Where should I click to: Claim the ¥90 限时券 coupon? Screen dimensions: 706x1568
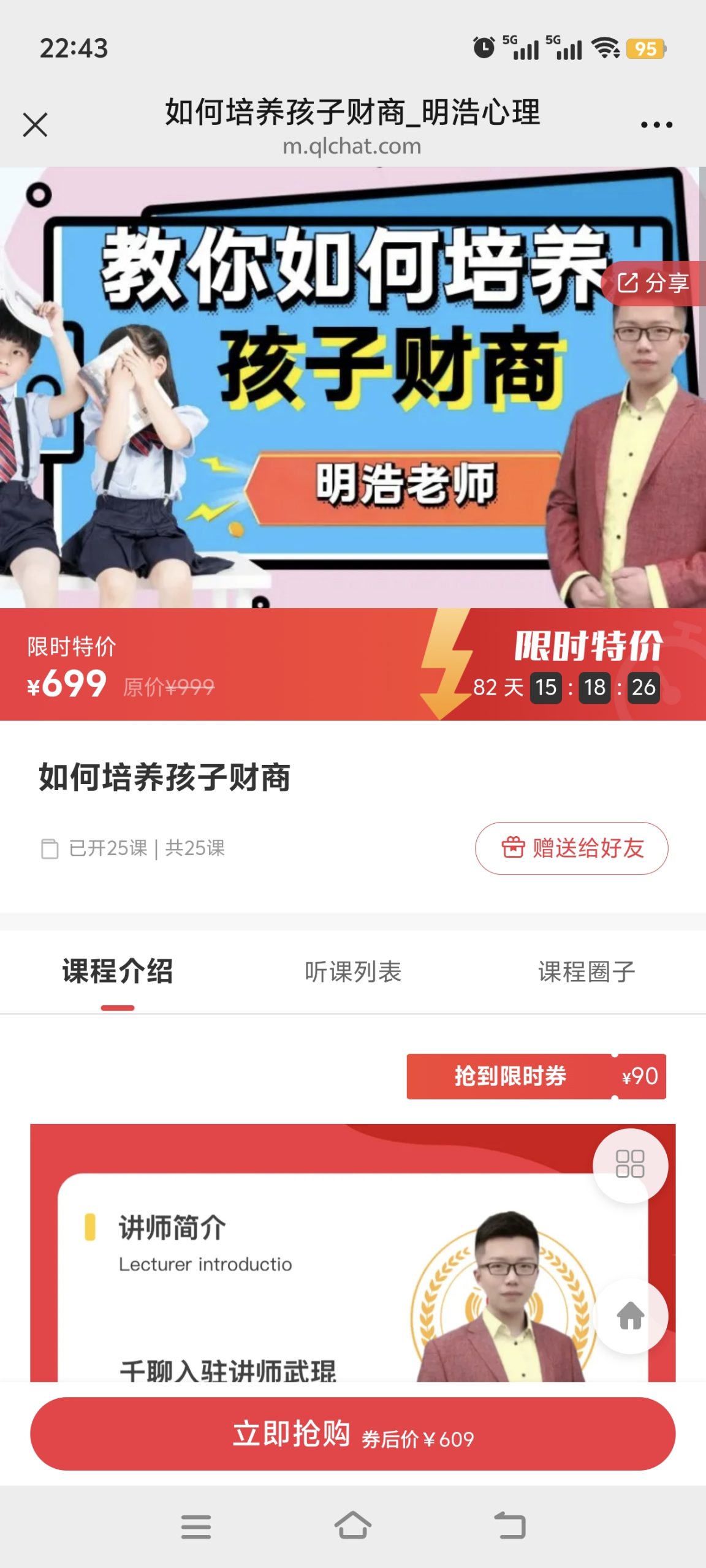[536, 1076]
